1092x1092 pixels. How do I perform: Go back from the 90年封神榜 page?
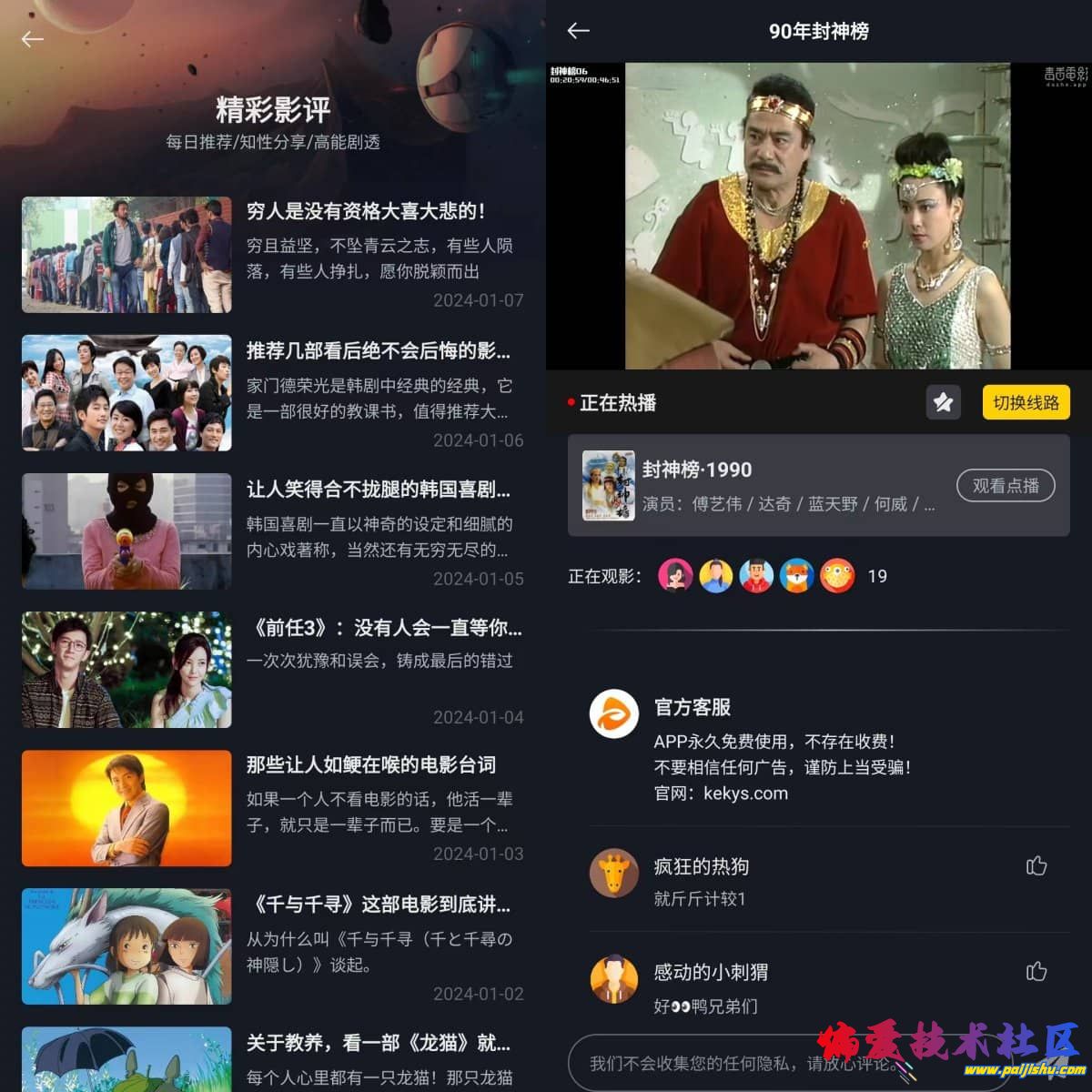pos(579,31)
